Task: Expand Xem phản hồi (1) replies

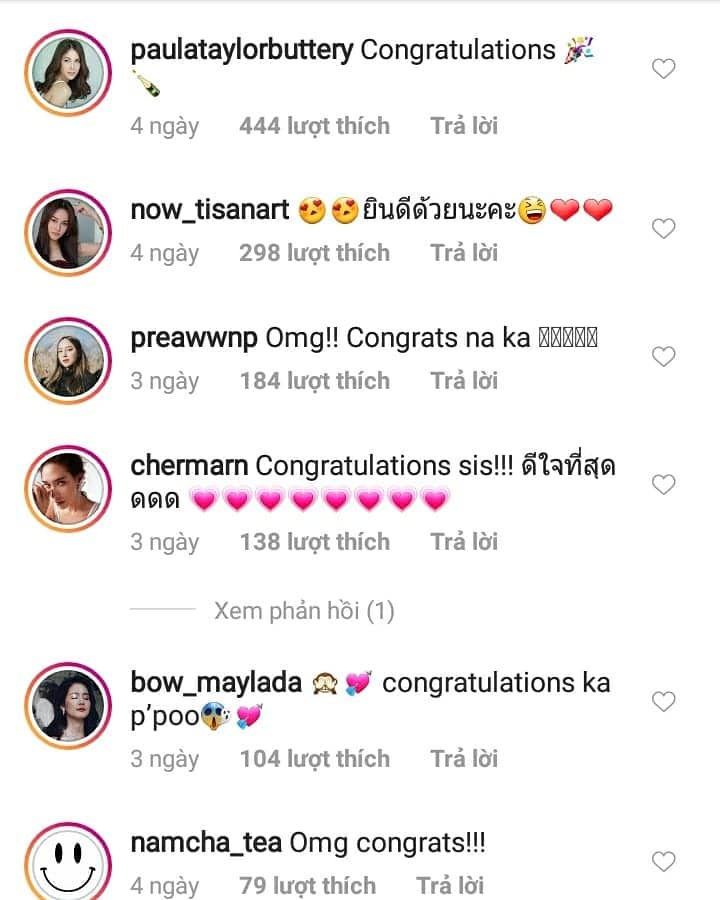Action: tap(303, 610)
